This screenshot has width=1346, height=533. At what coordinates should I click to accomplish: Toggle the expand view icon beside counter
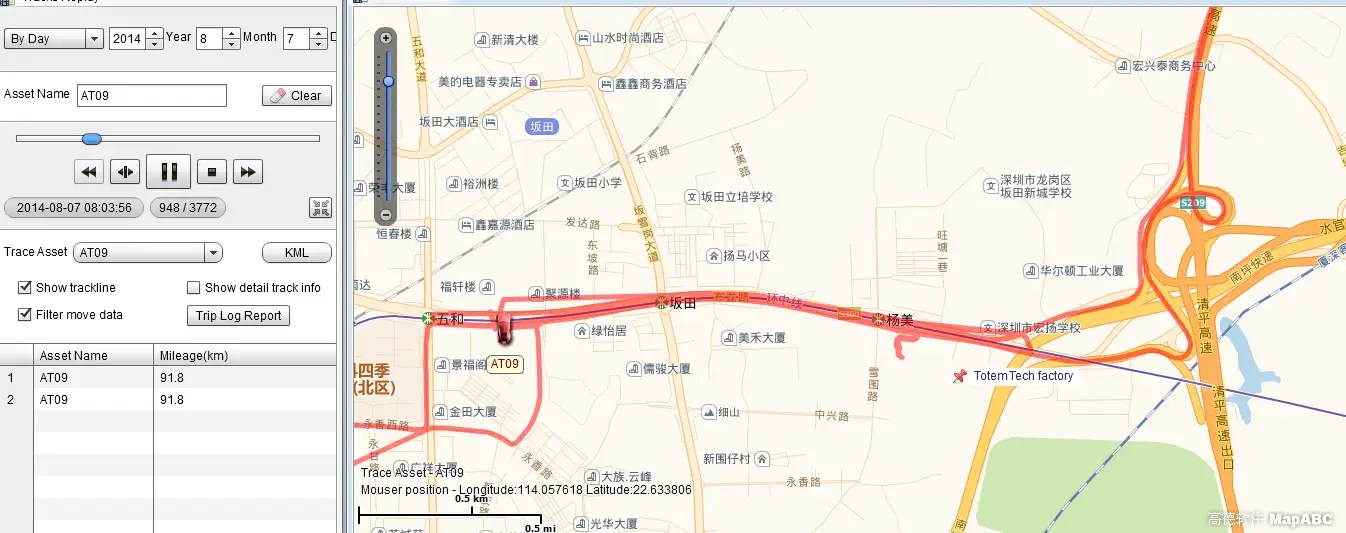pyautogui.click(x=320, y=208)
